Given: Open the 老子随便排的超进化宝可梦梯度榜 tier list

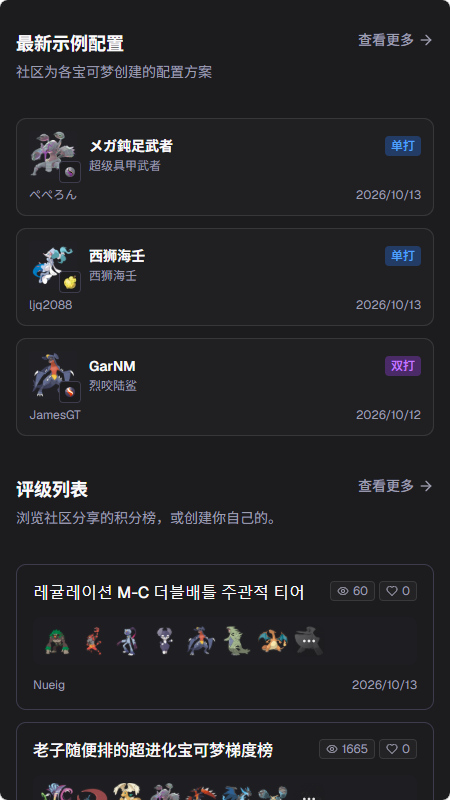Looking at the screenshot, I should click(225, 761).
